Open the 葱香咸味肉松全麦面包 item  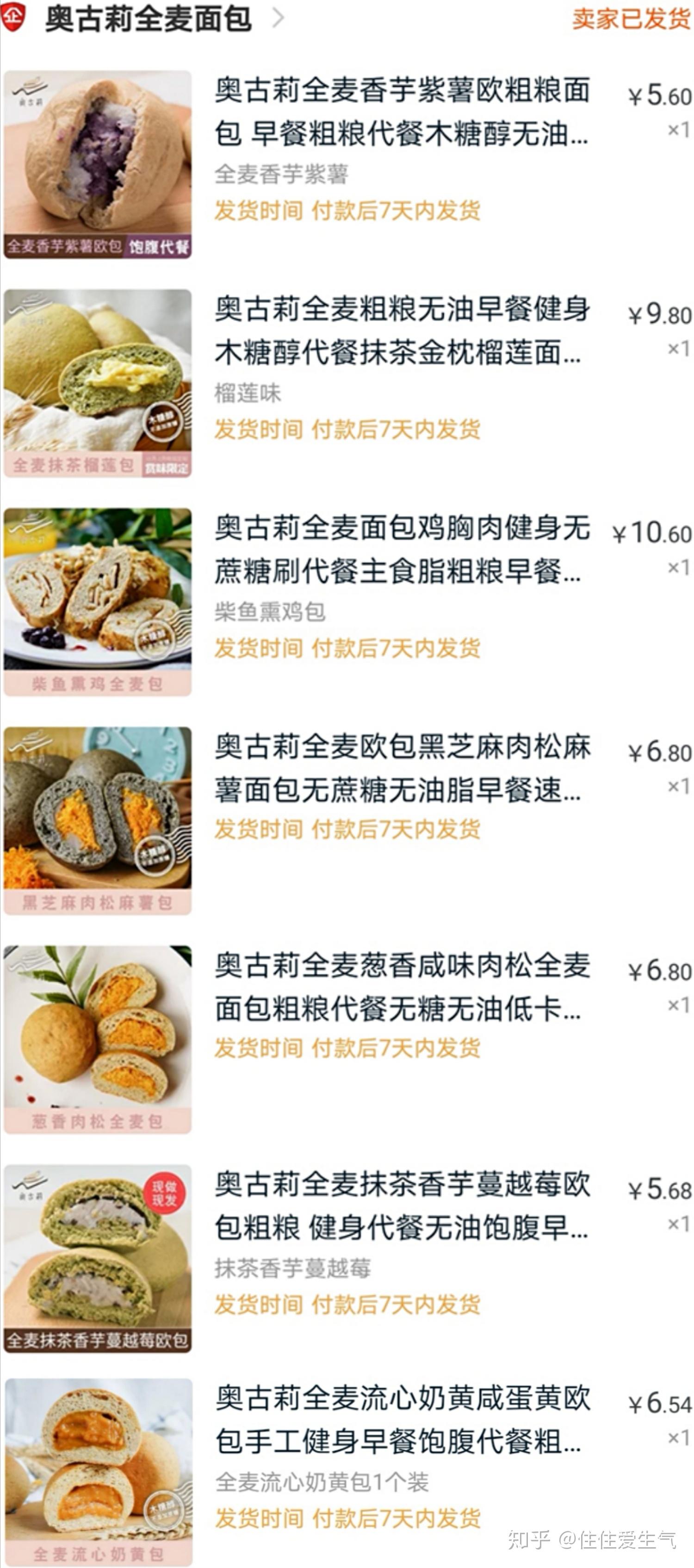point(402,987)
